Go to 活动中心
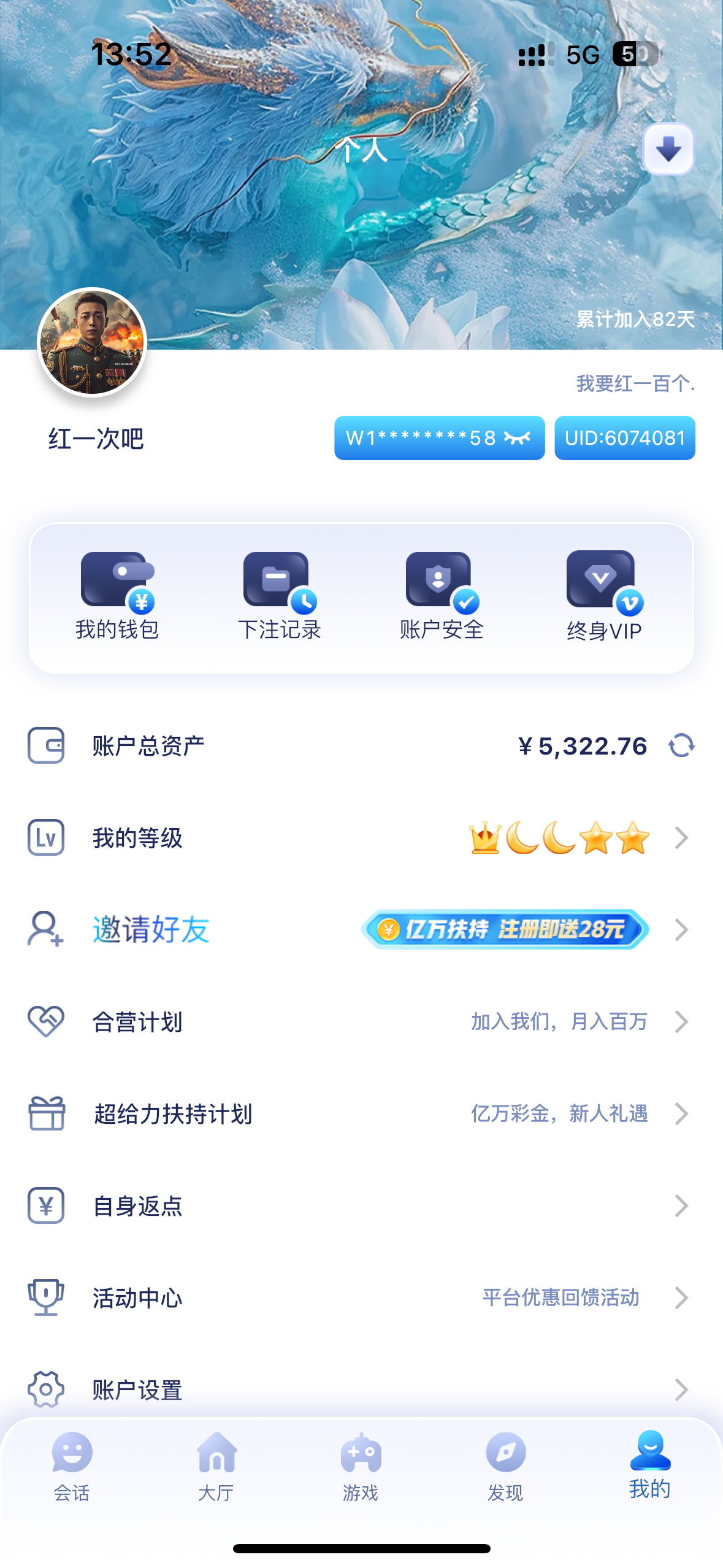The width and height of the screenshot is (723, 1568). [x=361, y=1298]
